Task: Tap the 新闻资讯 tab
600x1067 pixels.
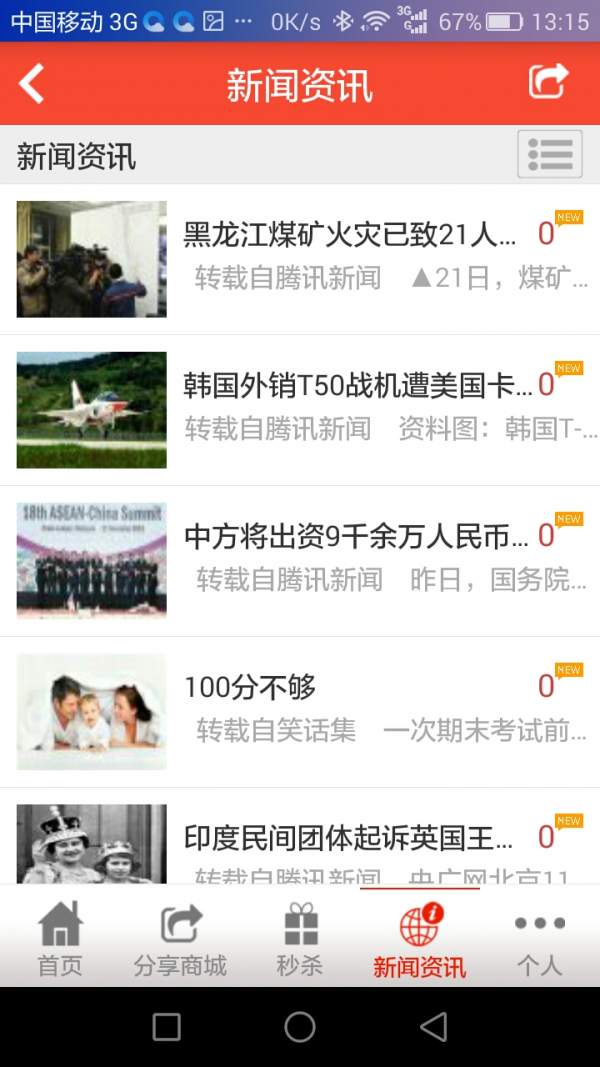Action: (x=419, y=938)
